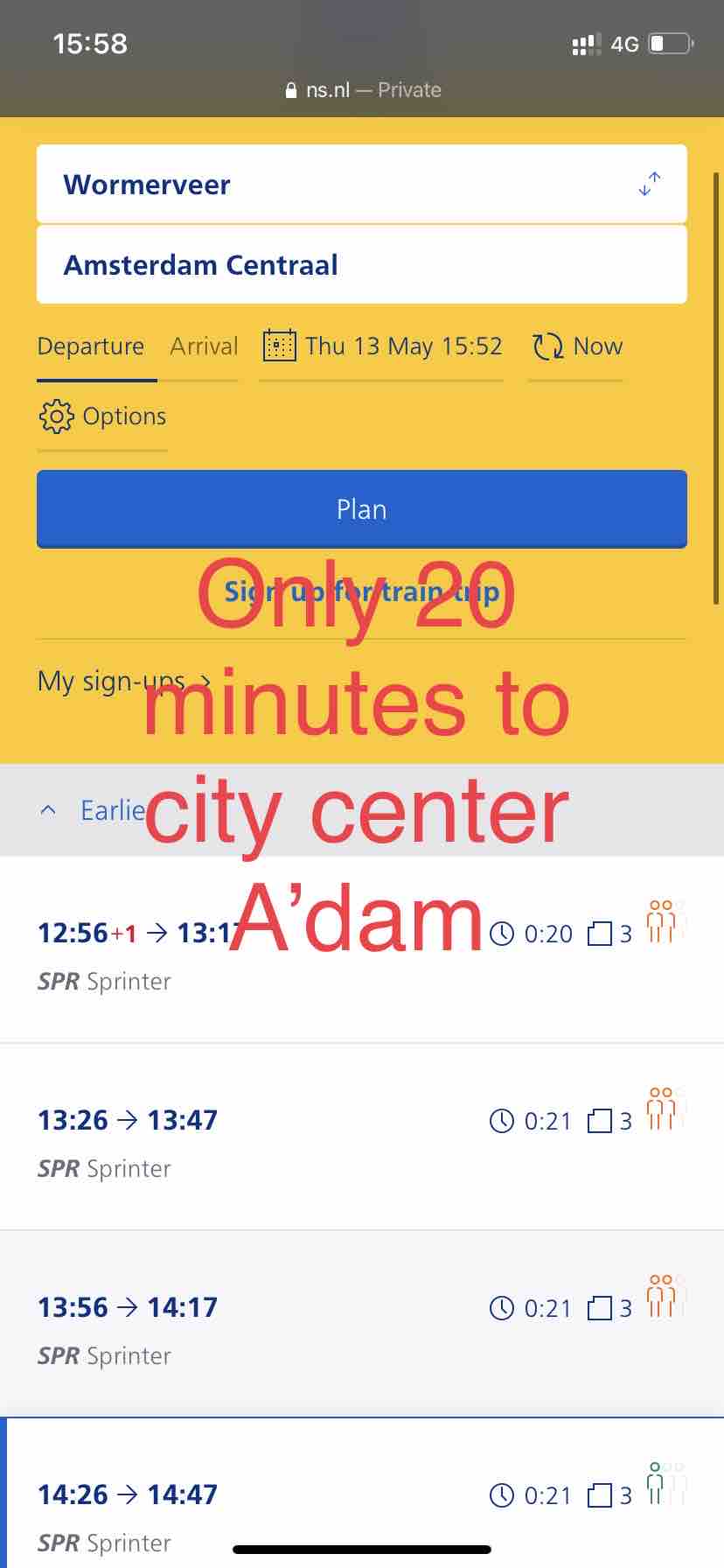The width and height of the screenshot is (724, 1568).
Task: Open the travel Options settings
Action: (102, 416)
